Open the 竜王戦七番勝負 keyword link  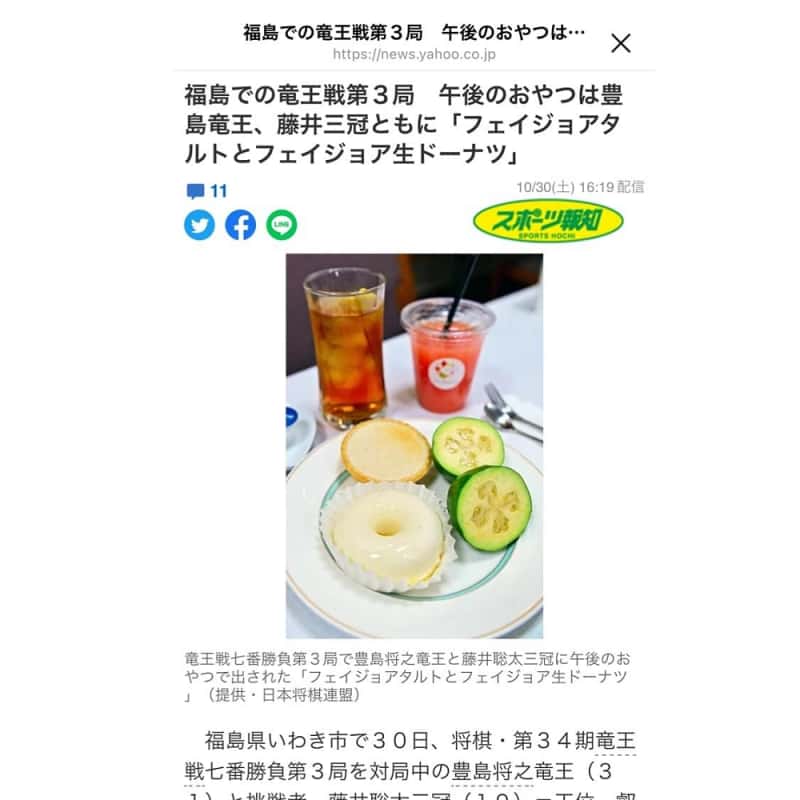coord(240,771)
